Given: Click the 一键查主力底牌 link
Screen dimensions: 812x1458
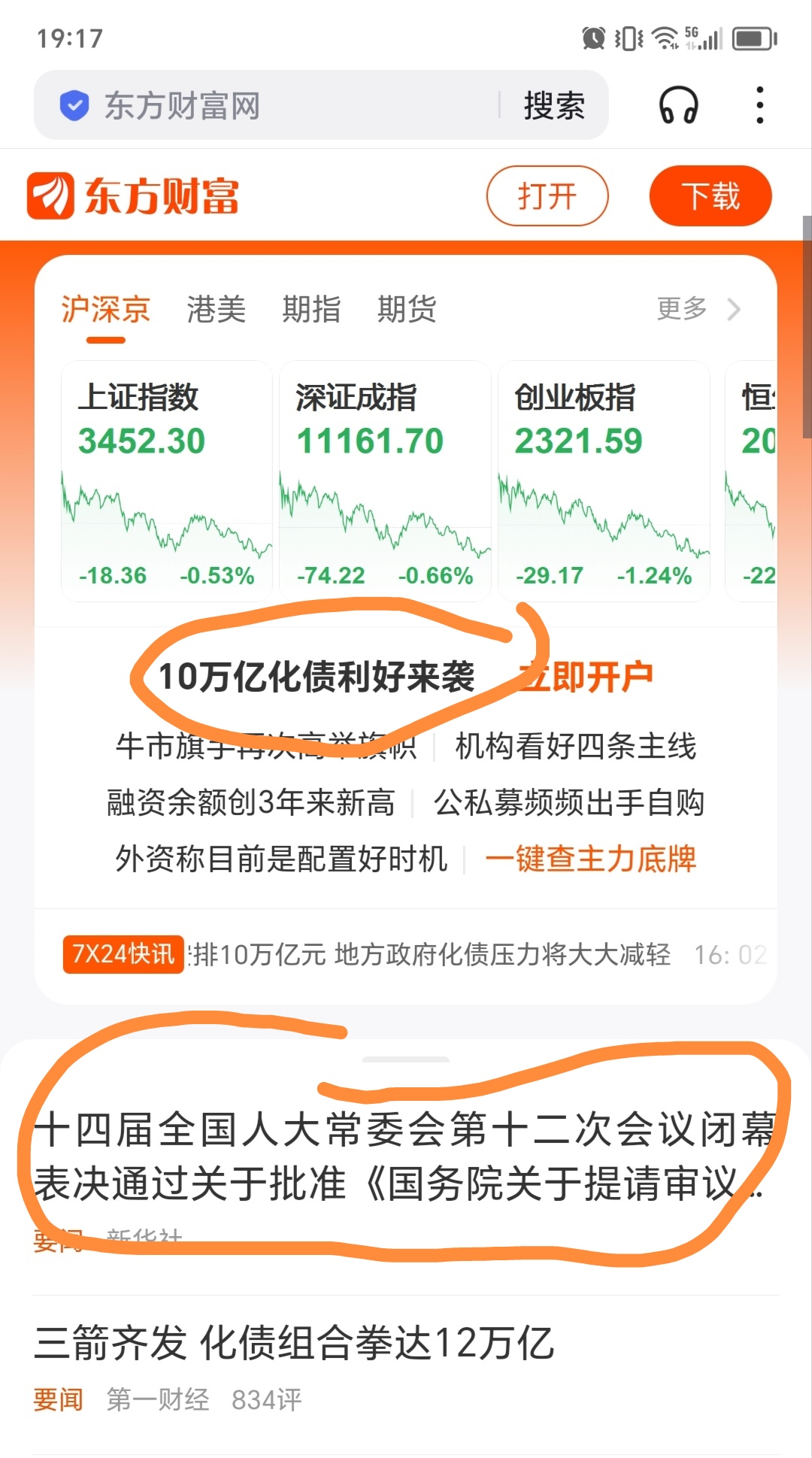Looking at the screenshot, I should click(595, 858).
